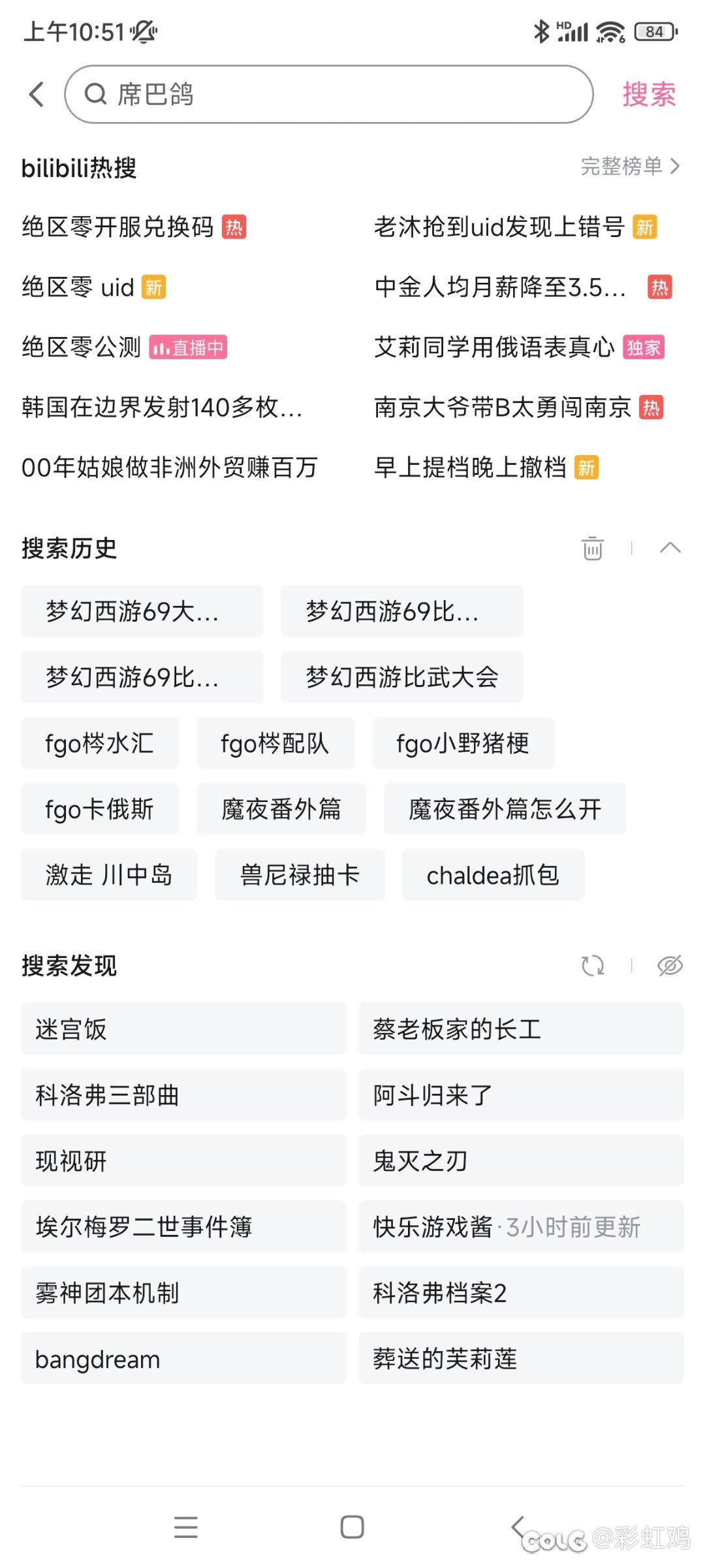The height and width of the screenshot is (1568, 705).
Task: Open hot search 艾莉同学用俄语表真心
Action: pos(495,347)
